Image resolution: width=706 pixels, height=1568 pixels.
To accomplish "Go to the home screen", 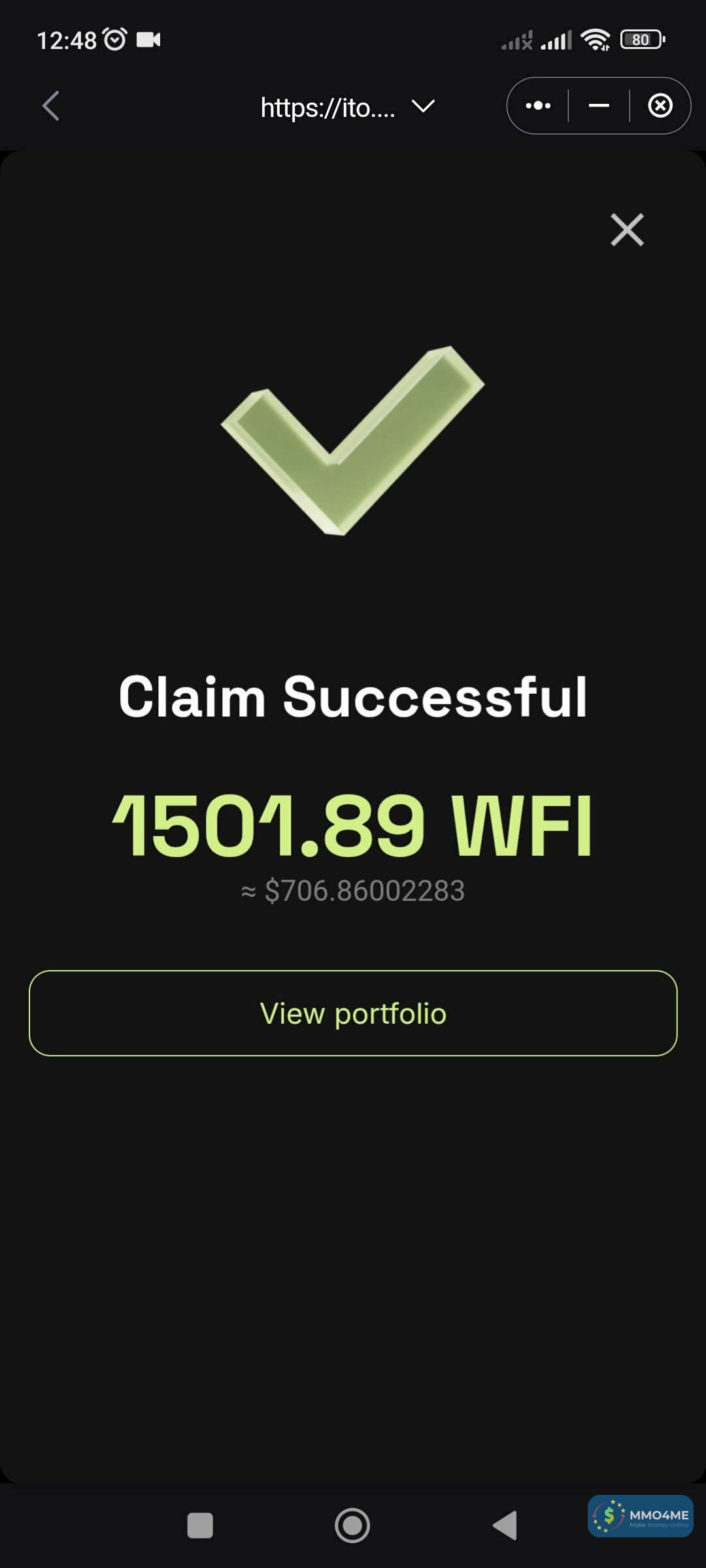I will click(x=352, y=1526).
